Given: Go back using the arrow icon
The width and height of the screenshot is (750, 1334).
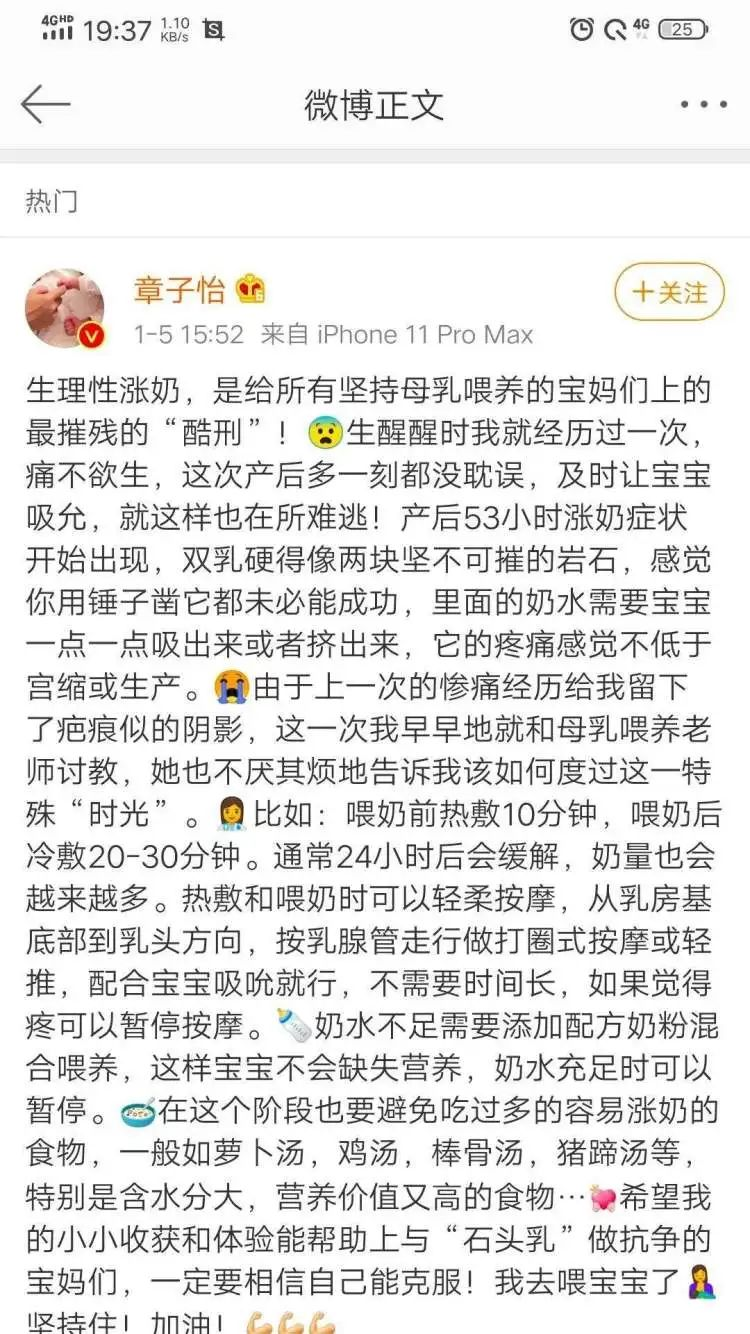Looking at the screenshot, I should click(x=46, y=104).
